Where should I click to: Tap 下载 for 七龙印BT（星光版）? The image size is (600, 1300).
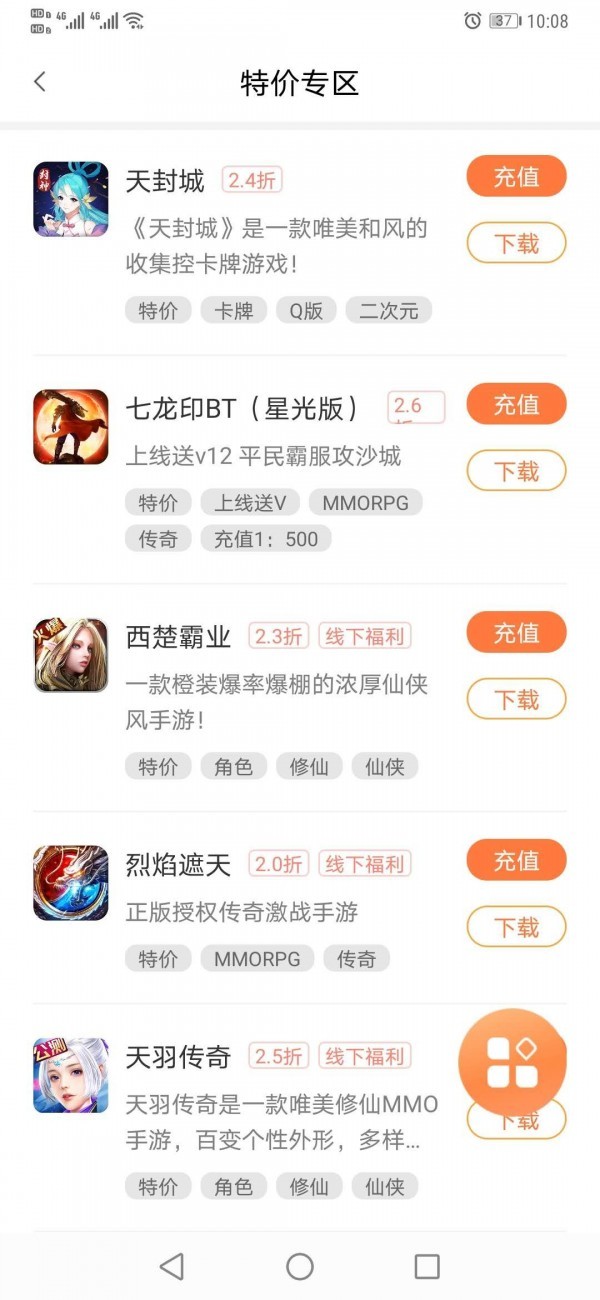[516, 471]
